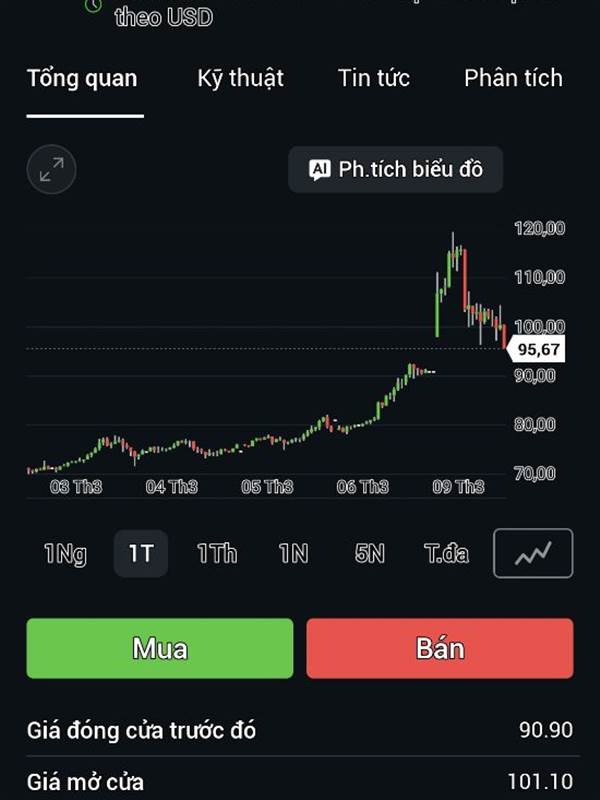600x800 pixels.
Task: Select the 1Ng time range
Action: [x=65, y=553]
